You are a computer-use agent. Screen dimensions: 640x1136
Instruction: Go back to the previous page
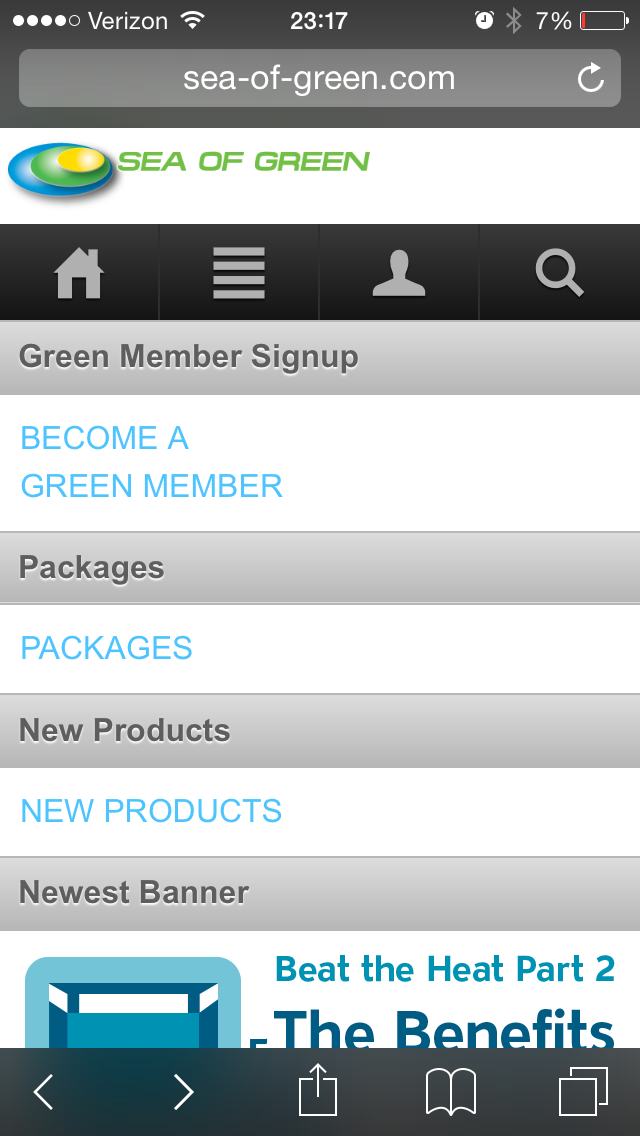click(x=43, y=1092)
